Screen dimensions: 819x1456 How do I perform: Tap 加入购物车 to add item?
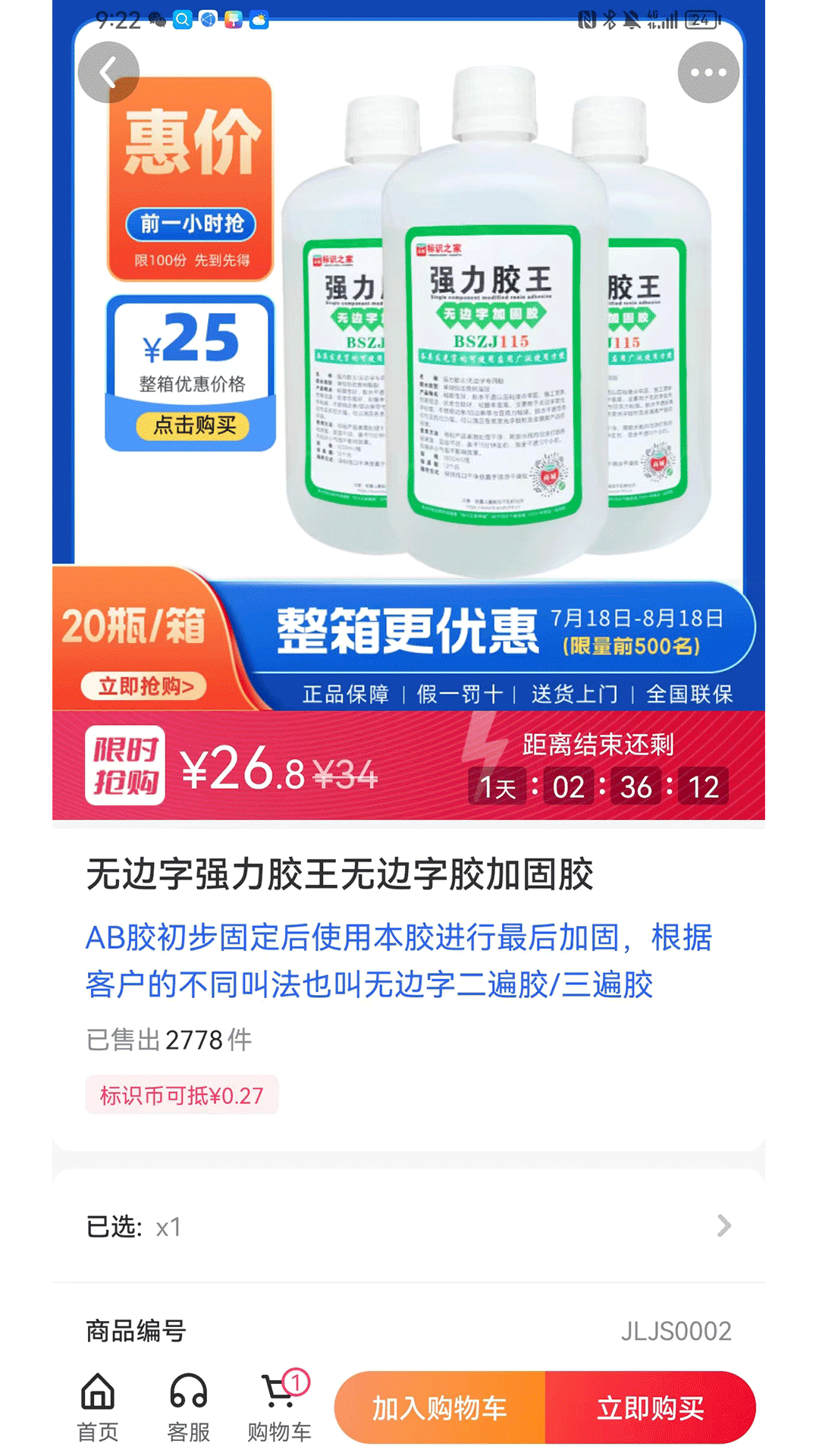440,1407
